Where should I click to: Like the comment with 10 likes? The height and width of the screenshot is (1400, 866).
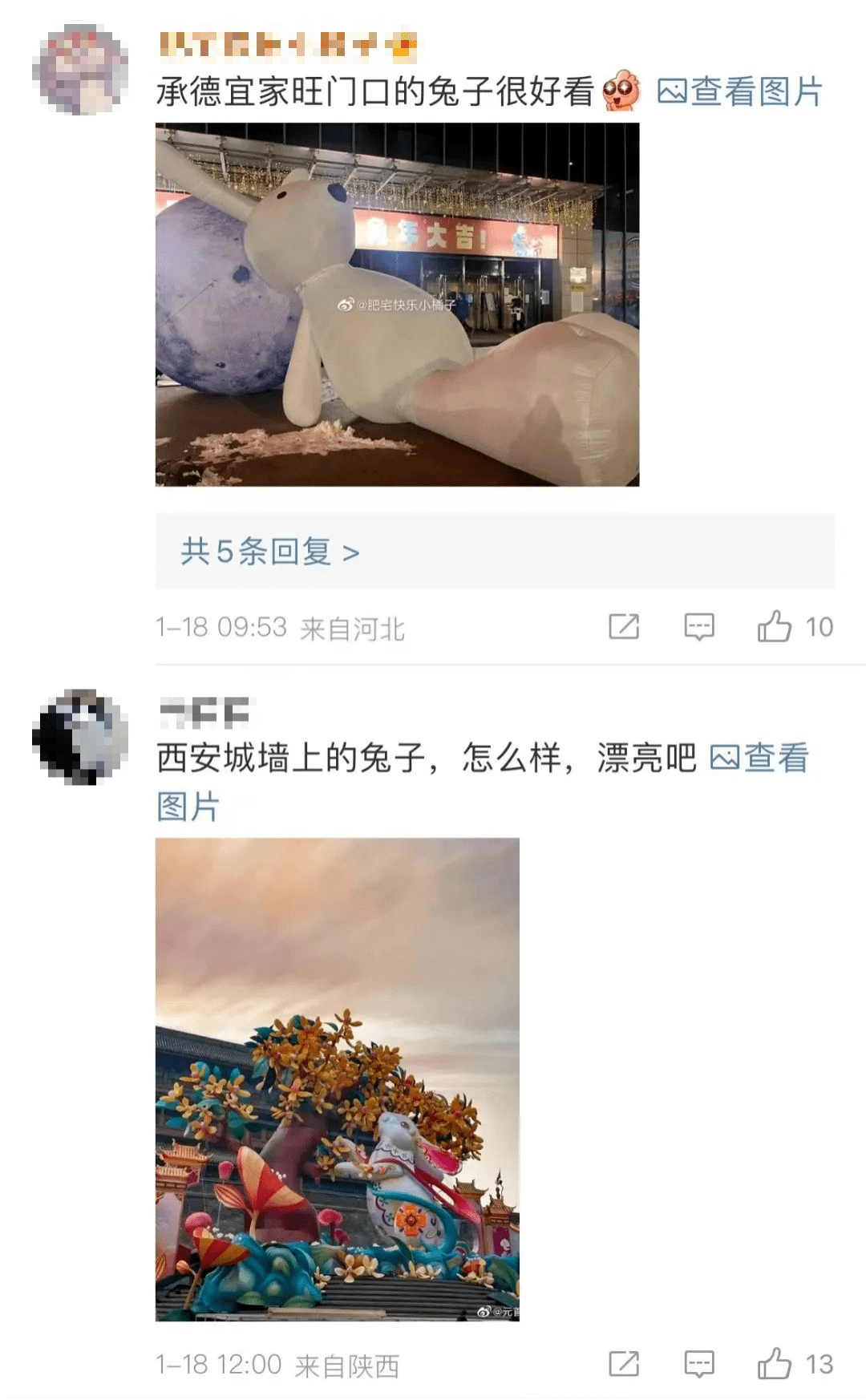[x=775, y=626]
